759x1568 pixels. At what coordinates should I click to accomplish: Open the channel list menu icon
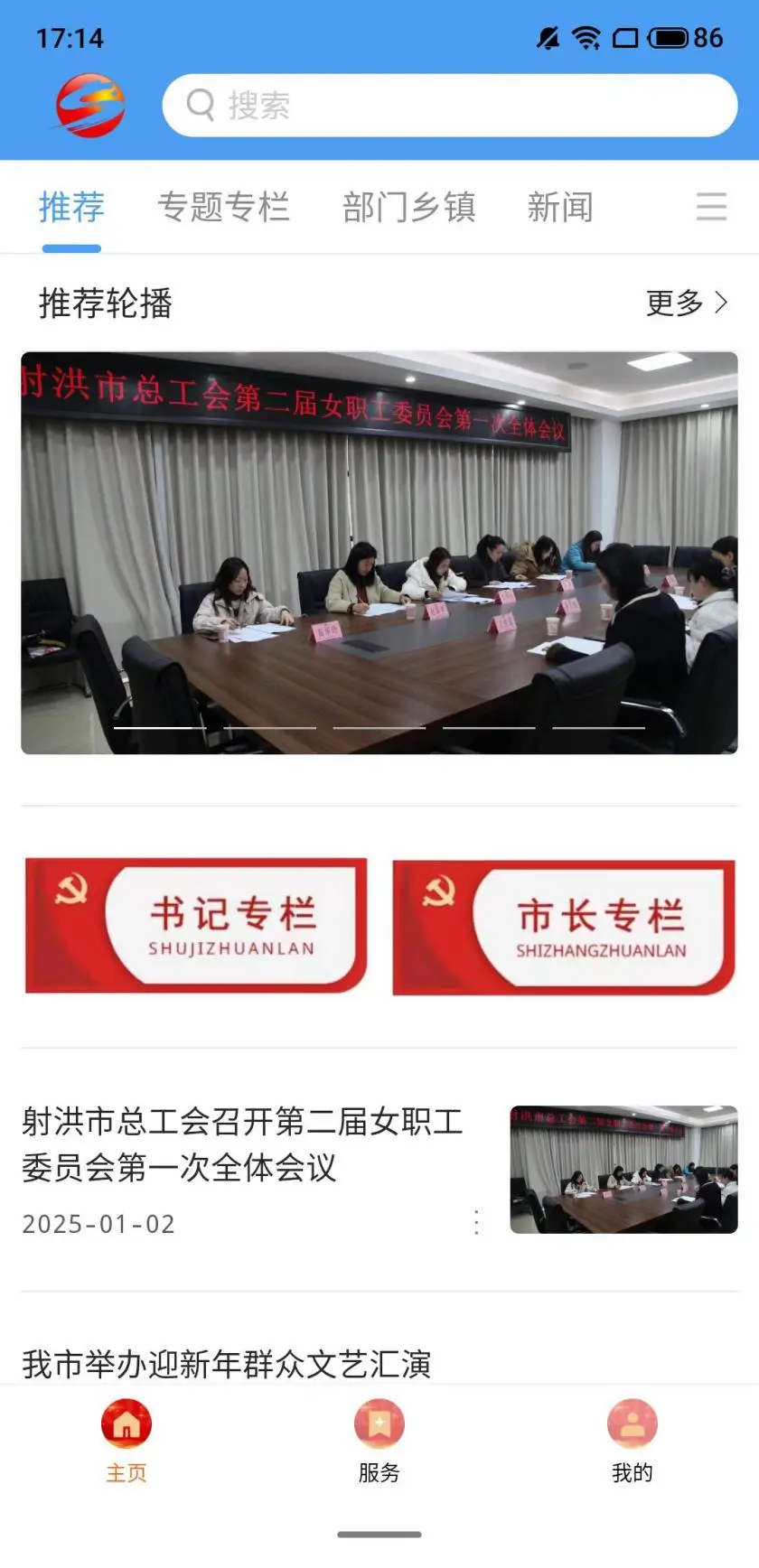click(x=711, y=207)
